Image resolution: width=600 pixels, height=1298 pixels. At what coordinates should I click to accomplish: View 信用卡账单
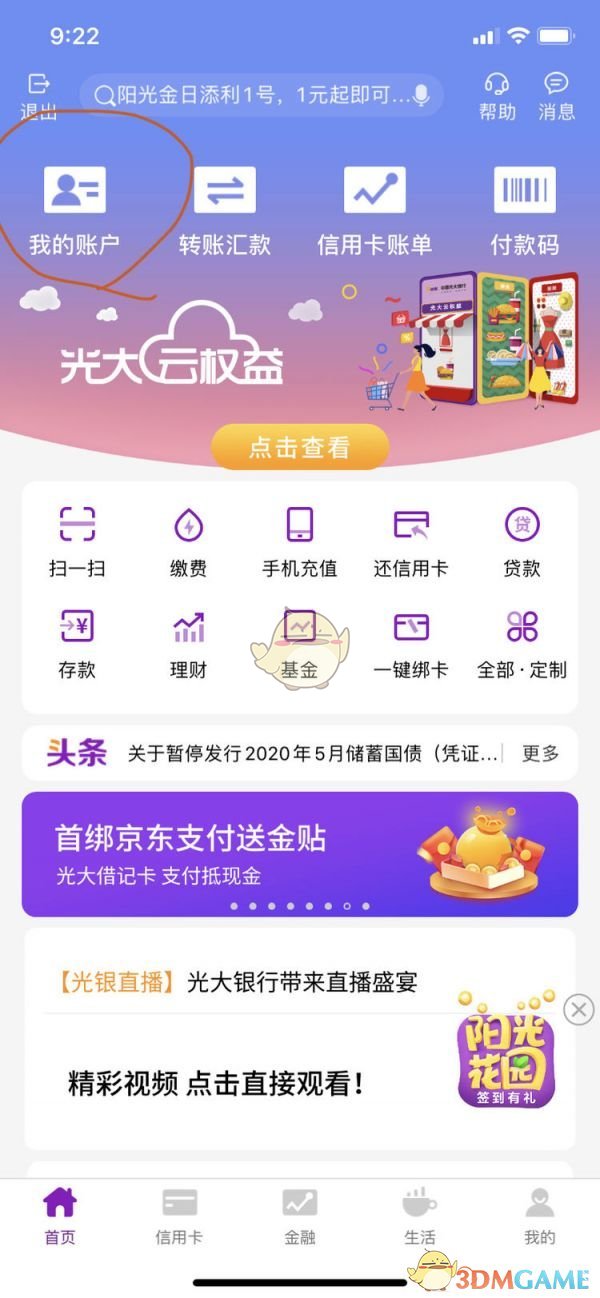click(x=374, y=209)
